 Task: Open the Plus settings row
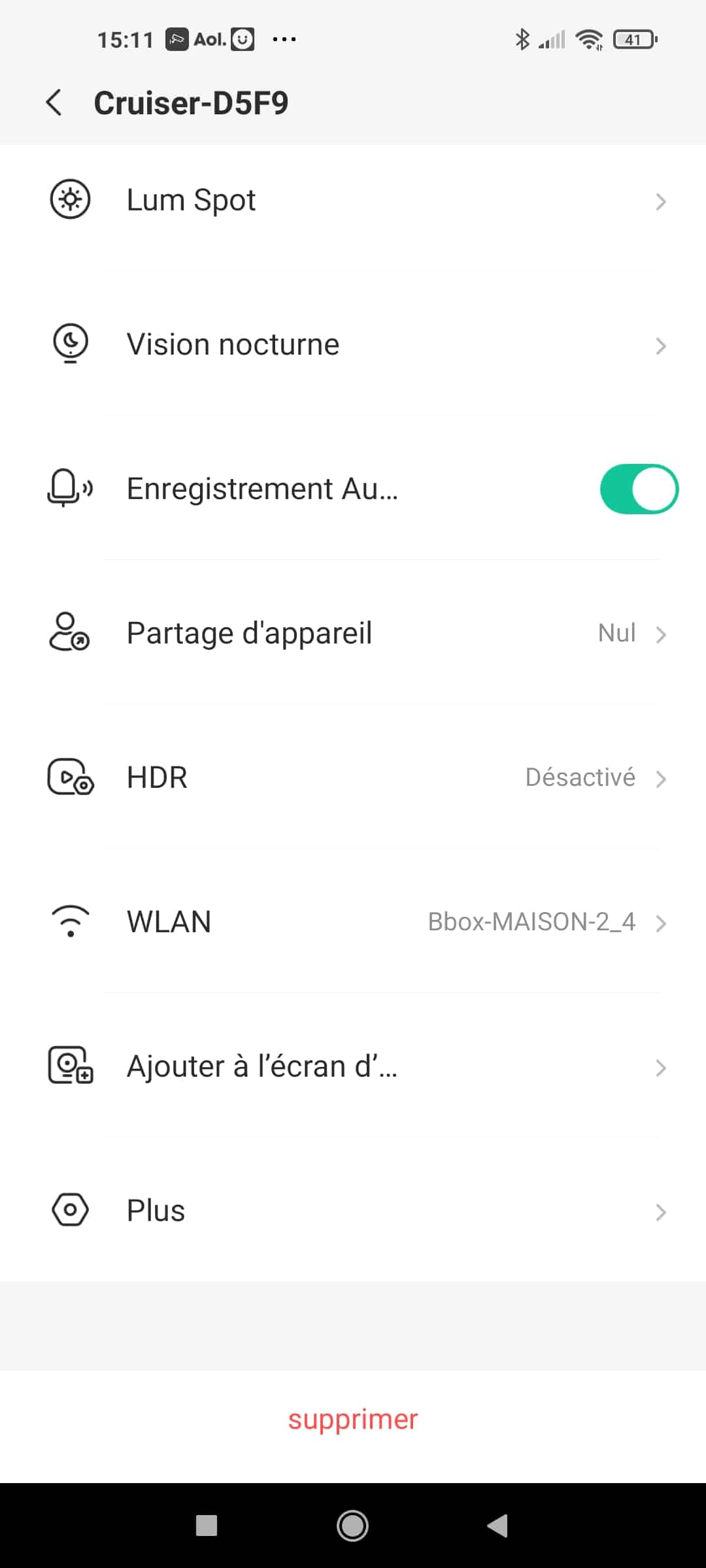click(x=353, y=1211)
